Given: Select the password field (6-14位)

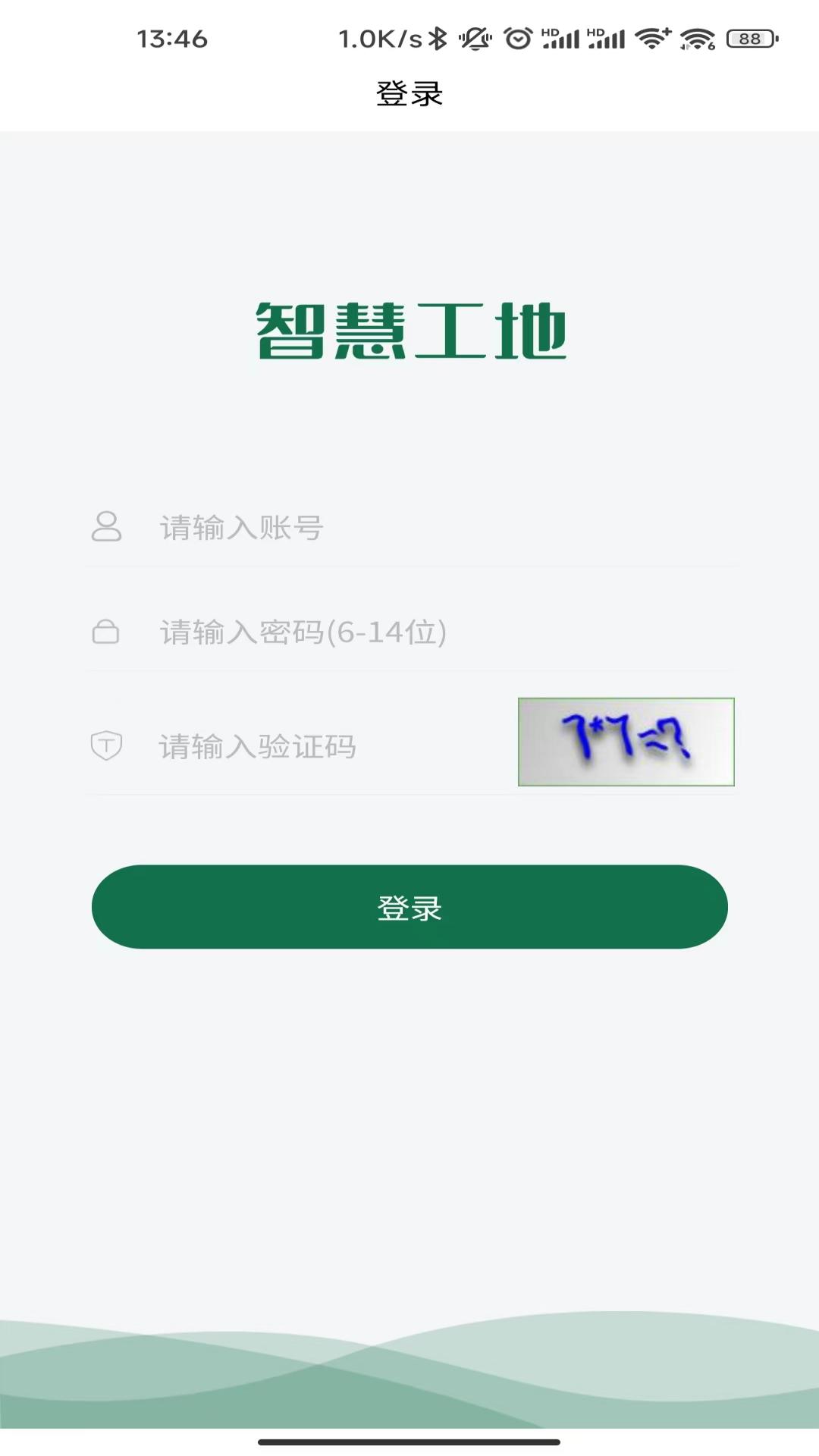Looking at the screenshot, I should point(425,632).
